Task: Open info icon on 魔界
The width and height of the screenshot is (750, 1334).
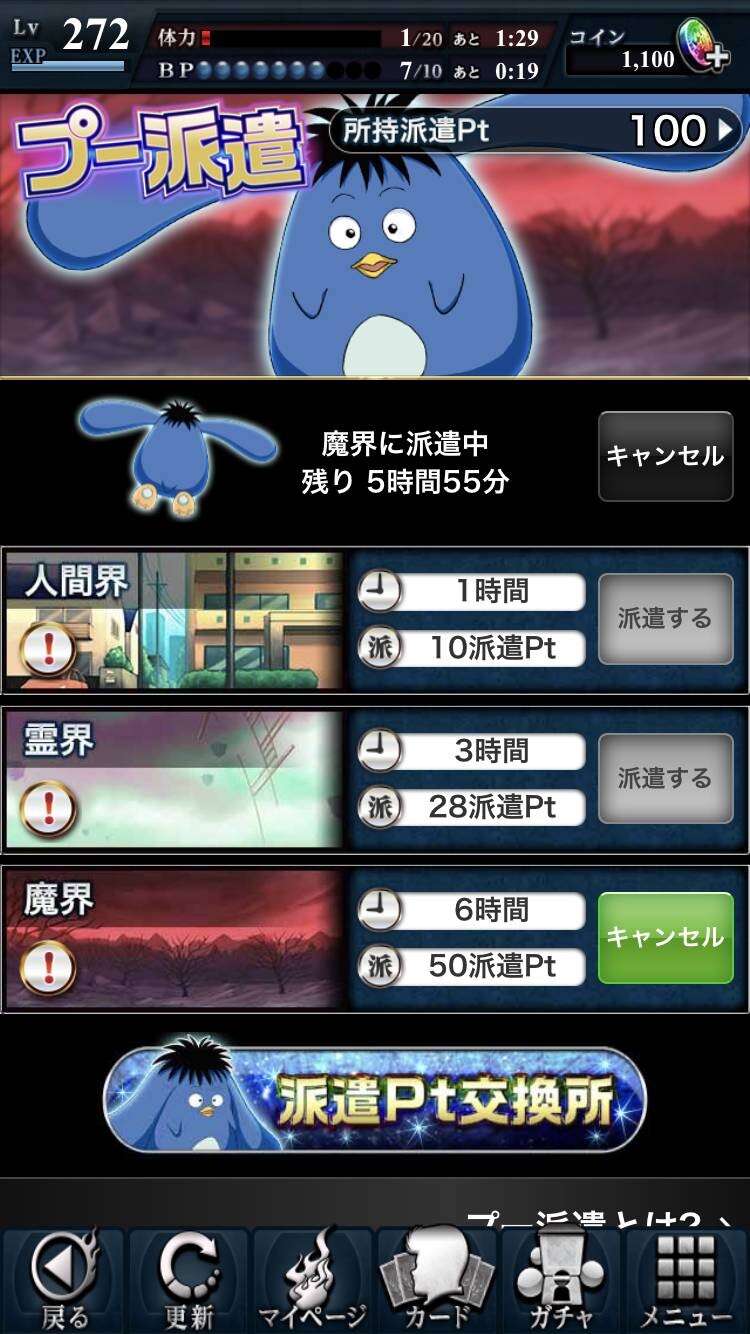Action: (47, 968)
